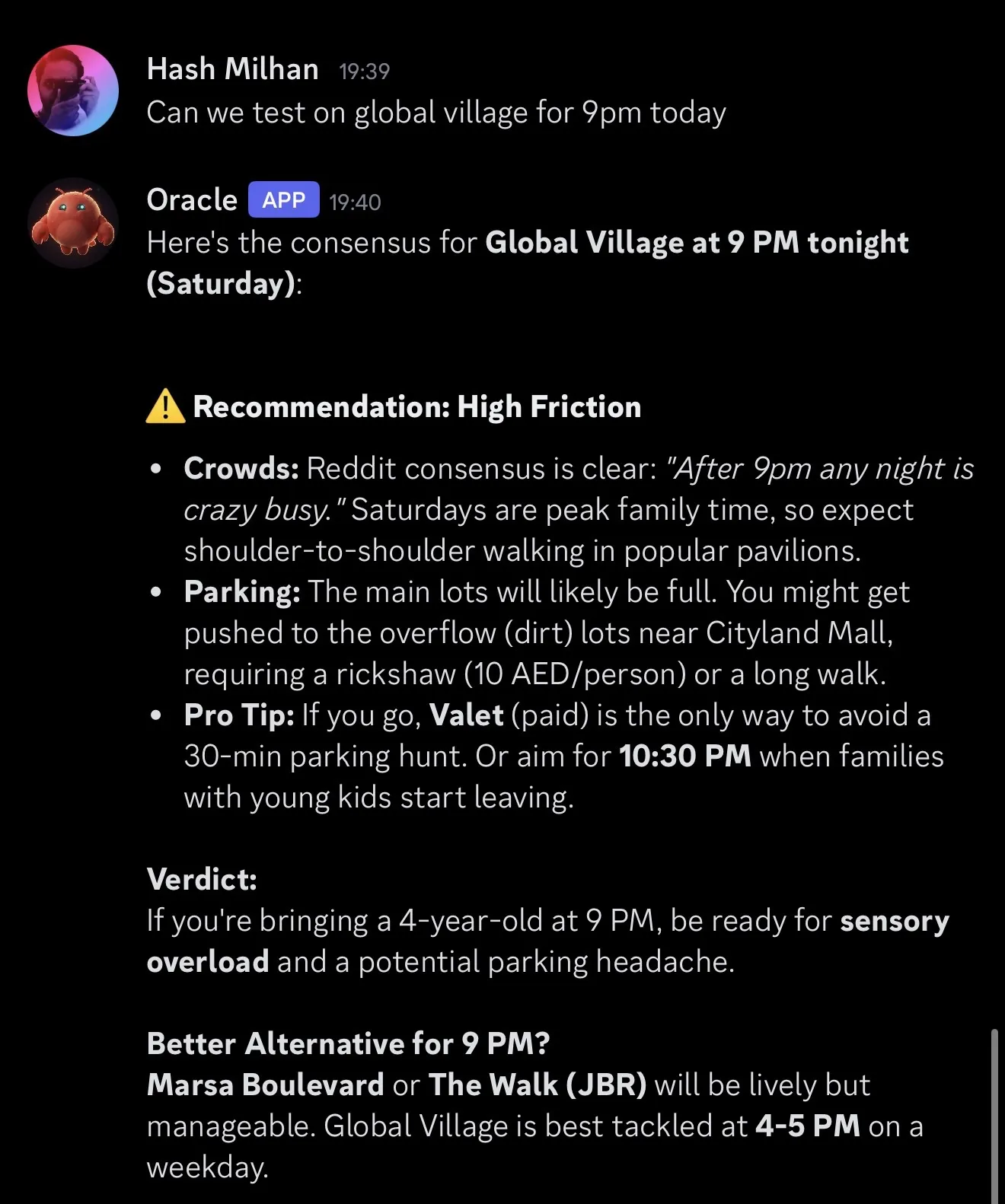Click the Hash Milhan username
The width and height of the screenshot is (1005, 1204).
point(233,68)
